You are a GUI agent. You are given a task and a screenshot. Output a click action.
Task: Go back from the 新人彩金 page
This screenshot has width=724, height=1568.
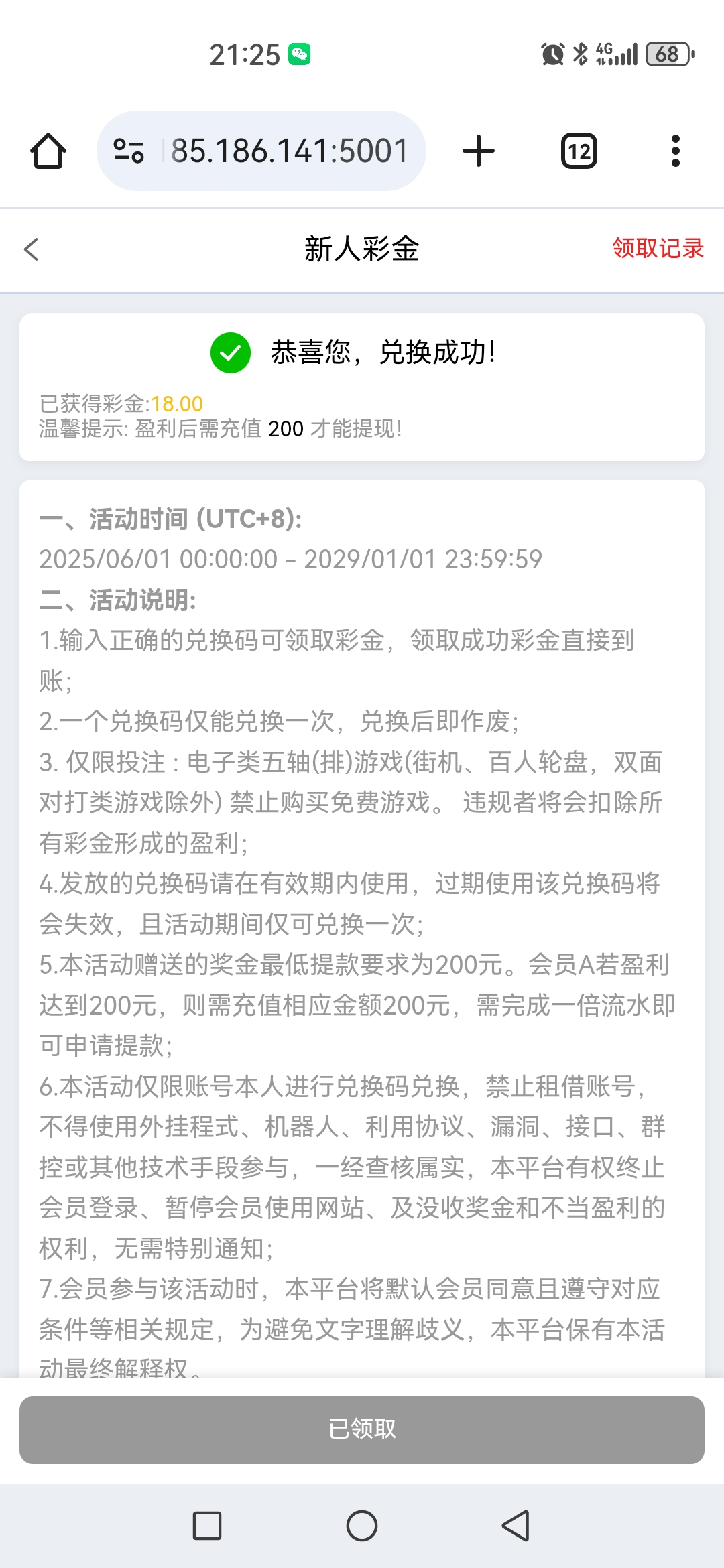pos(32,249)
